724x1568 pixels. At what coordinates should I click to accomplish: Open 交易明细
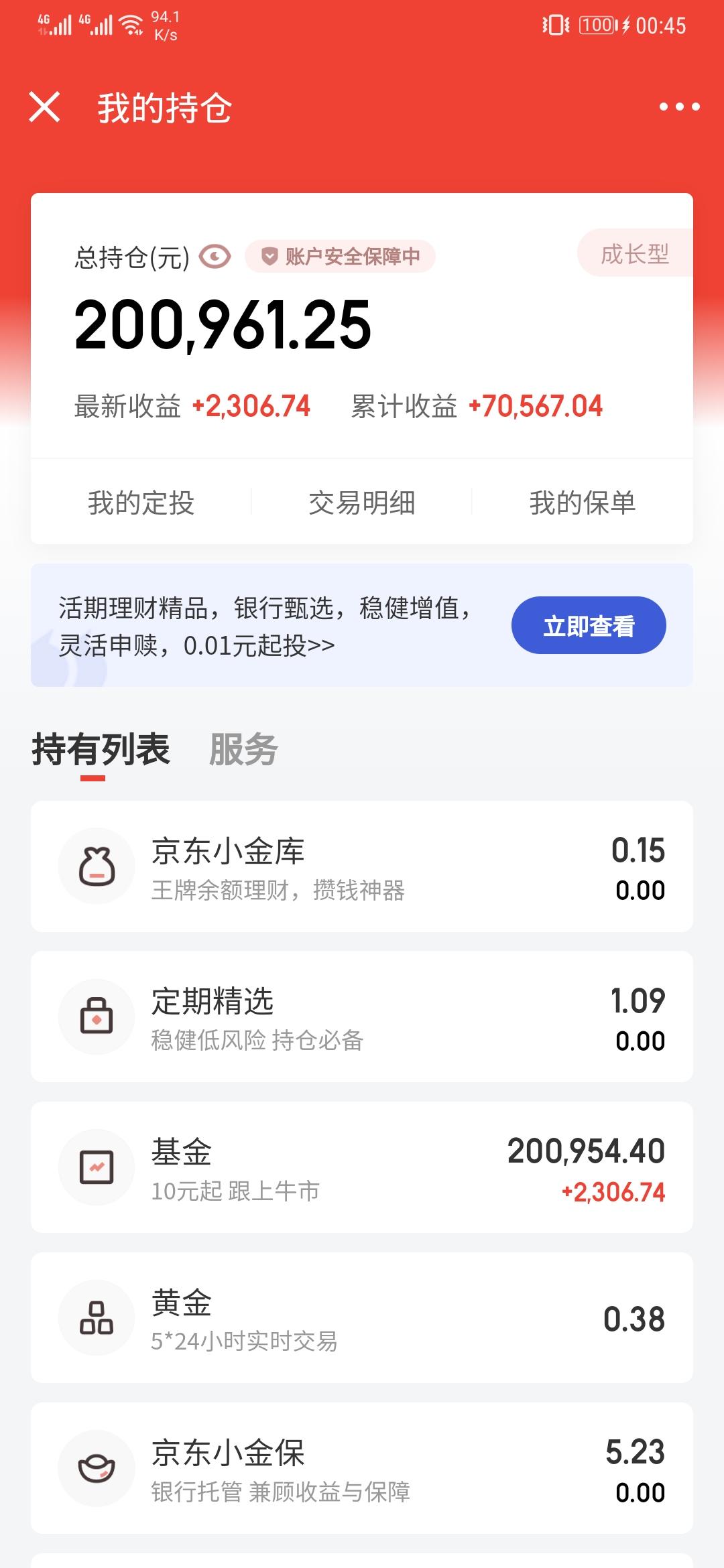[361, 504]
